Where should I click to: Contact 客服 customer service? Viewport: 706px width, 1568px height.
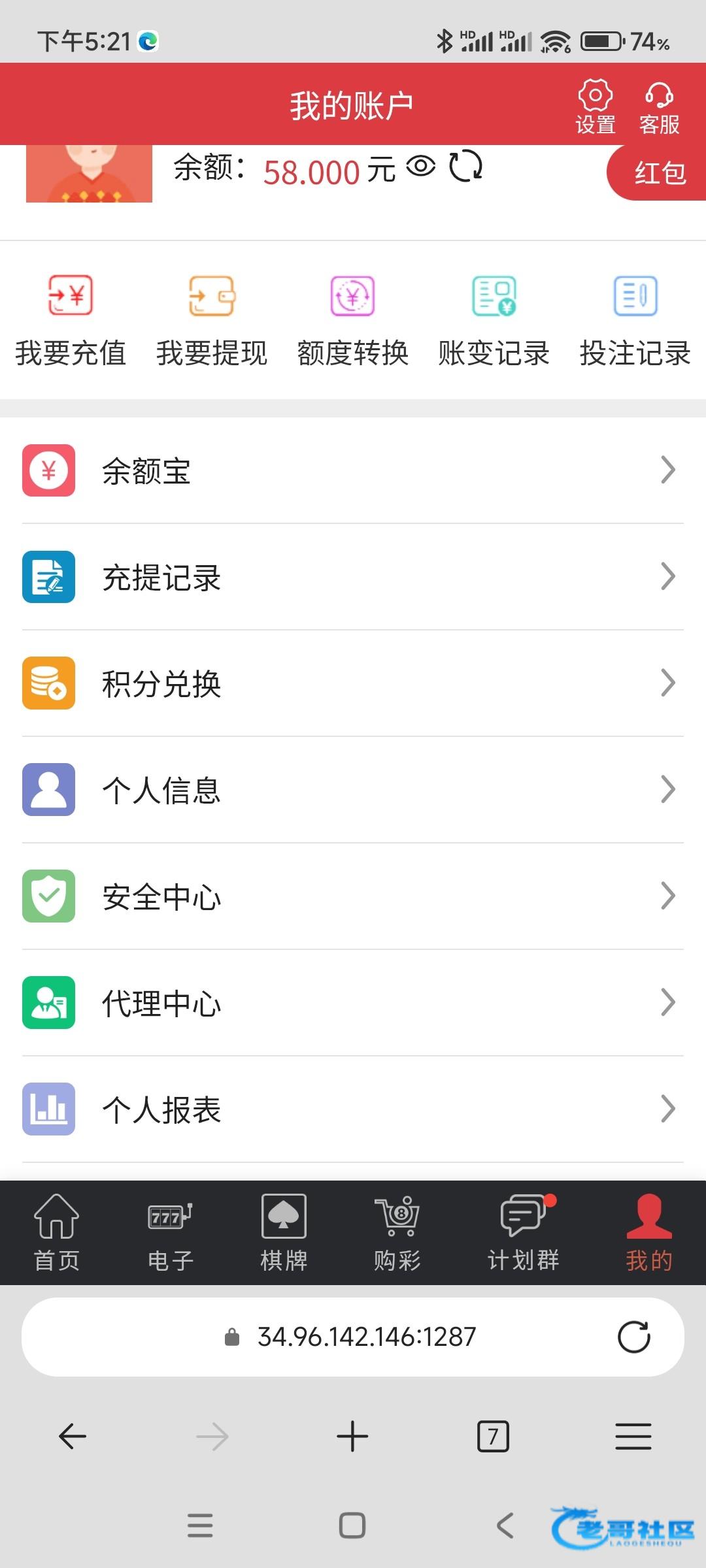(659, 106)
